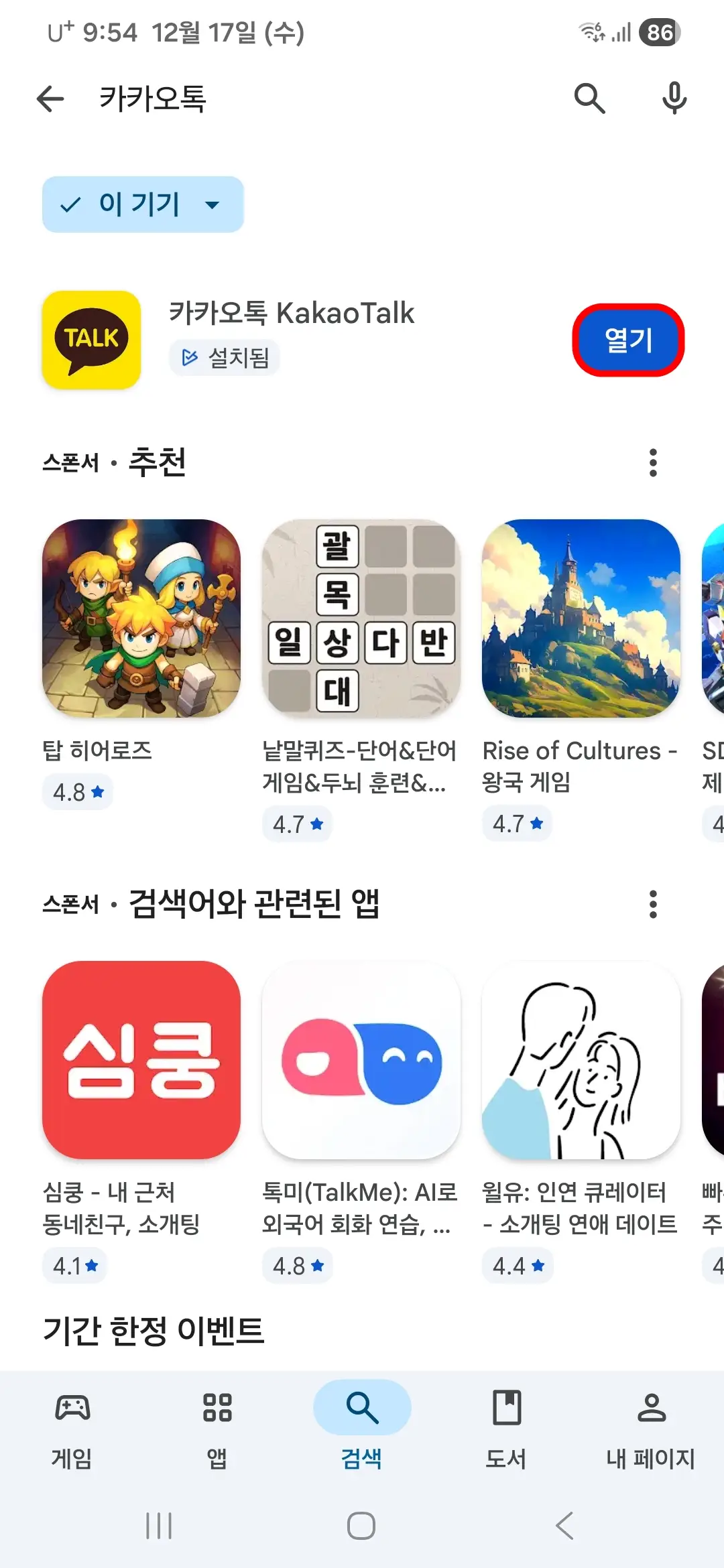Tap the 4.8 star rating of 탑 히어로즈
This screenshot has height=1568, width=724.
point(76,792)
